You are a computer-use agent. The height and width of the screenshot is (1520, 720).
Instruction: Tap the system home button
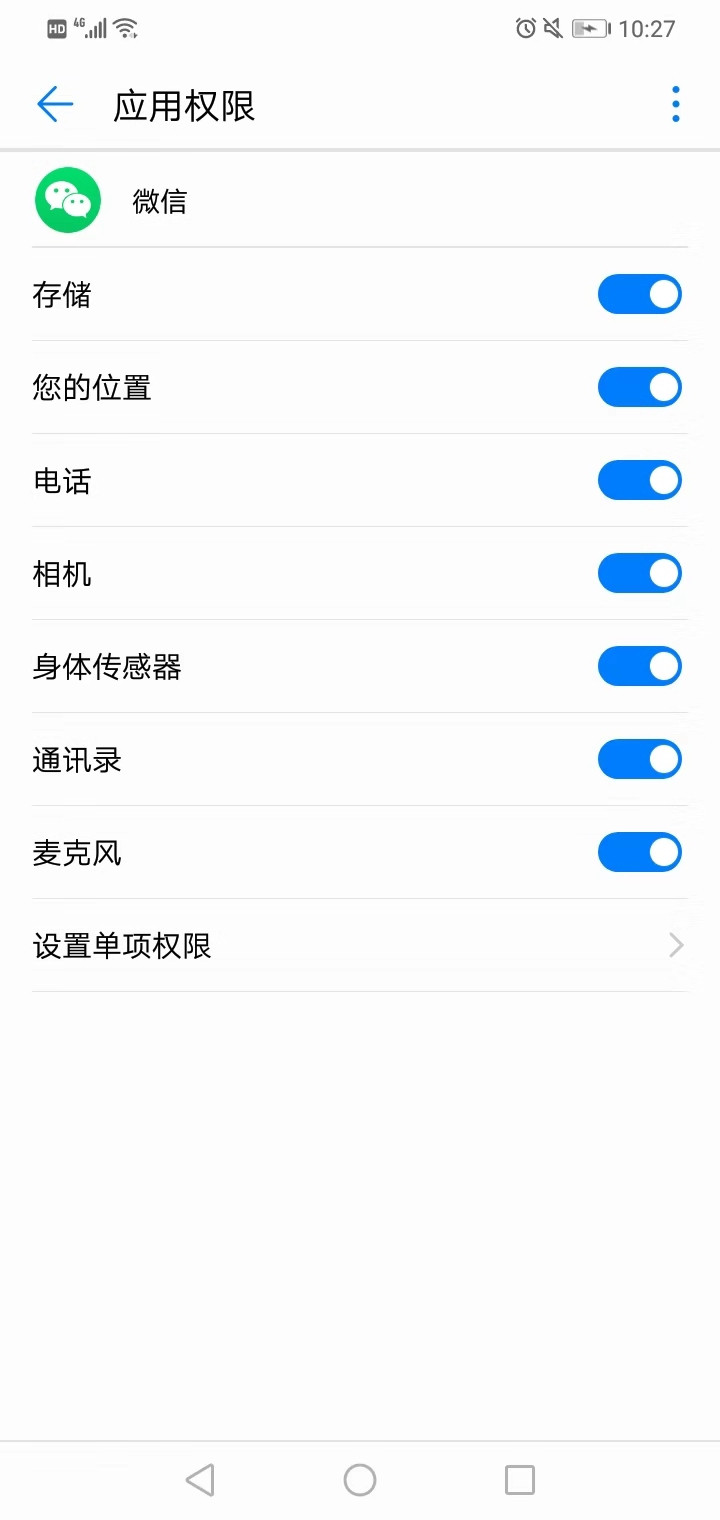coord(360,1480)
